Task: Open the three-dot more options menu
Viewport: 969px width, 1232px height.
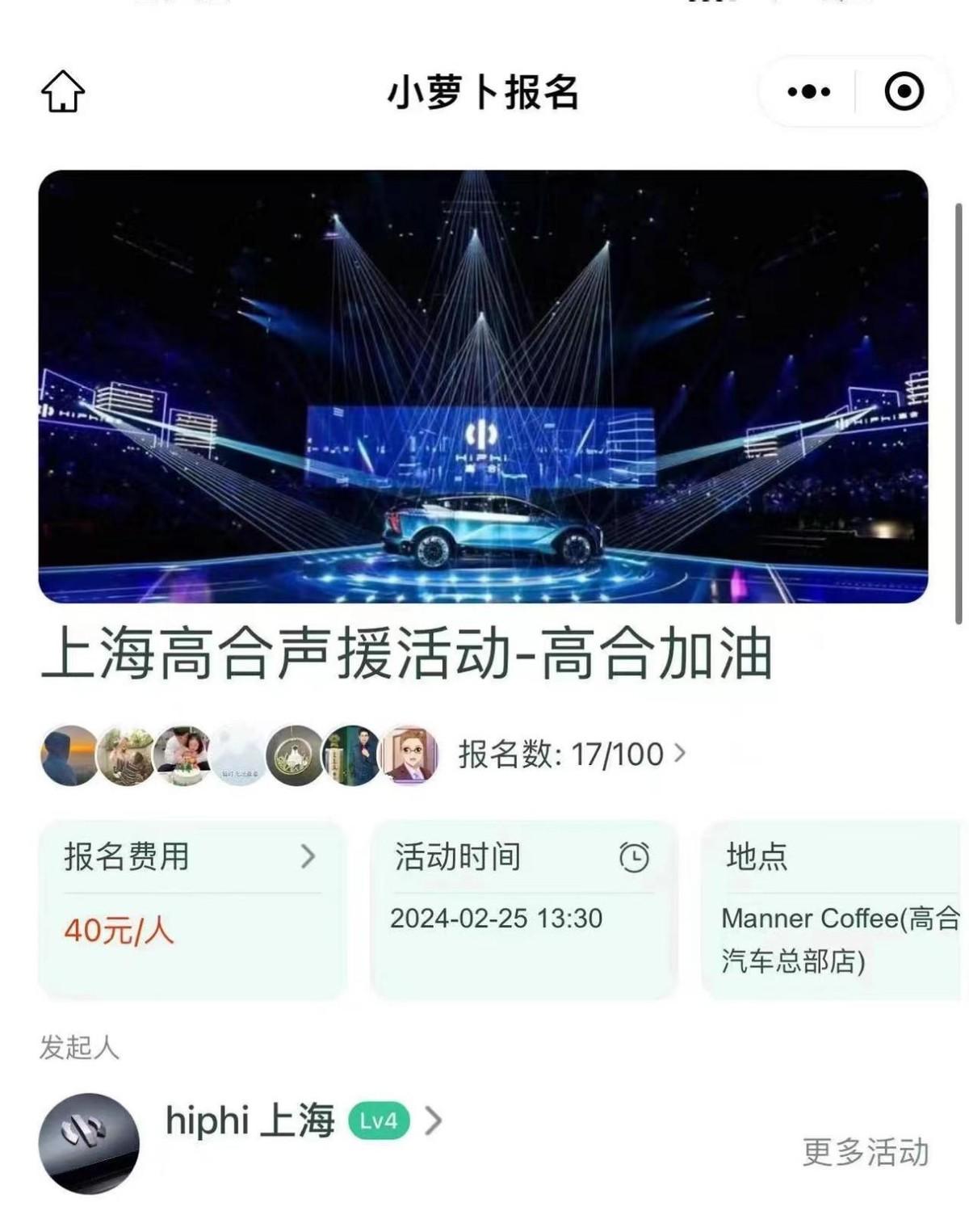Action: click(x=808, y=91)
